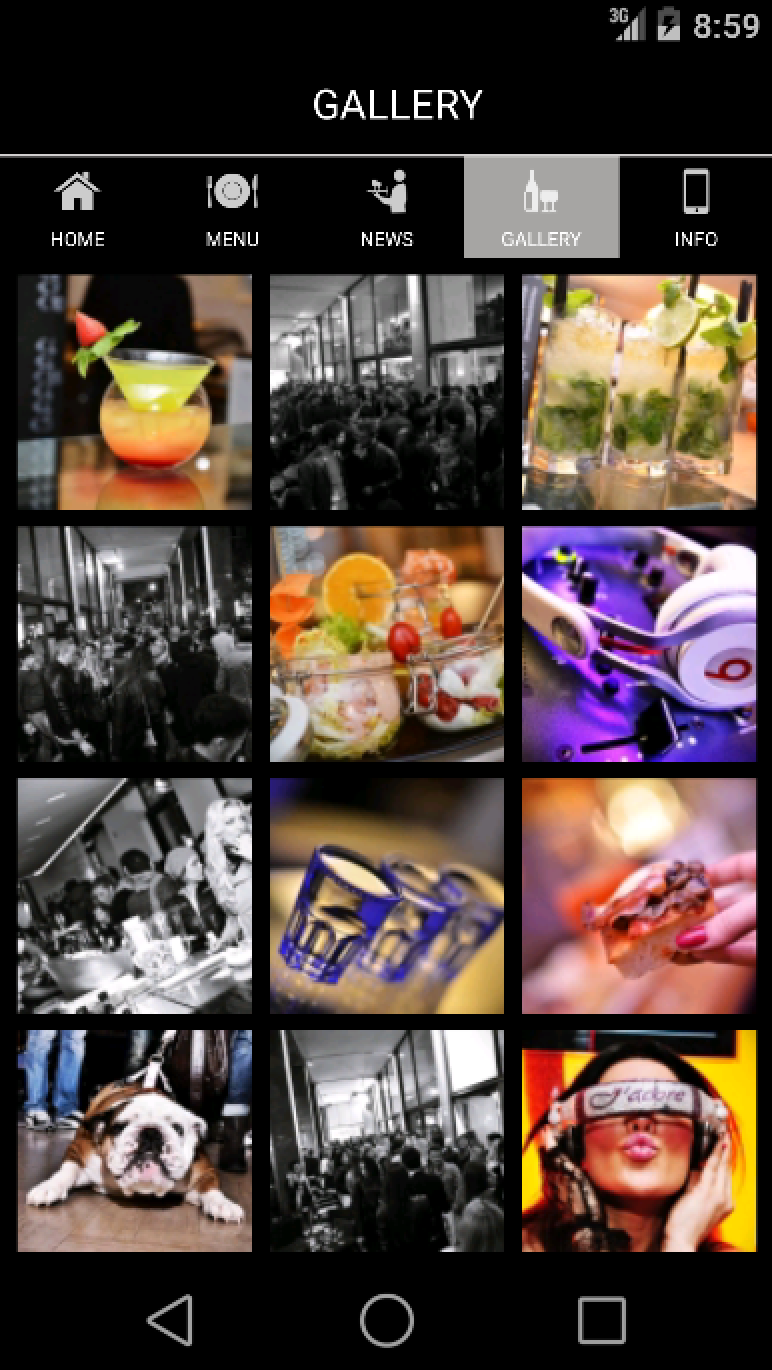Image resolution: width=772 pixels, height=1370 pixels.
Task: Open the bulldog photo
Action: point(135,1141)
